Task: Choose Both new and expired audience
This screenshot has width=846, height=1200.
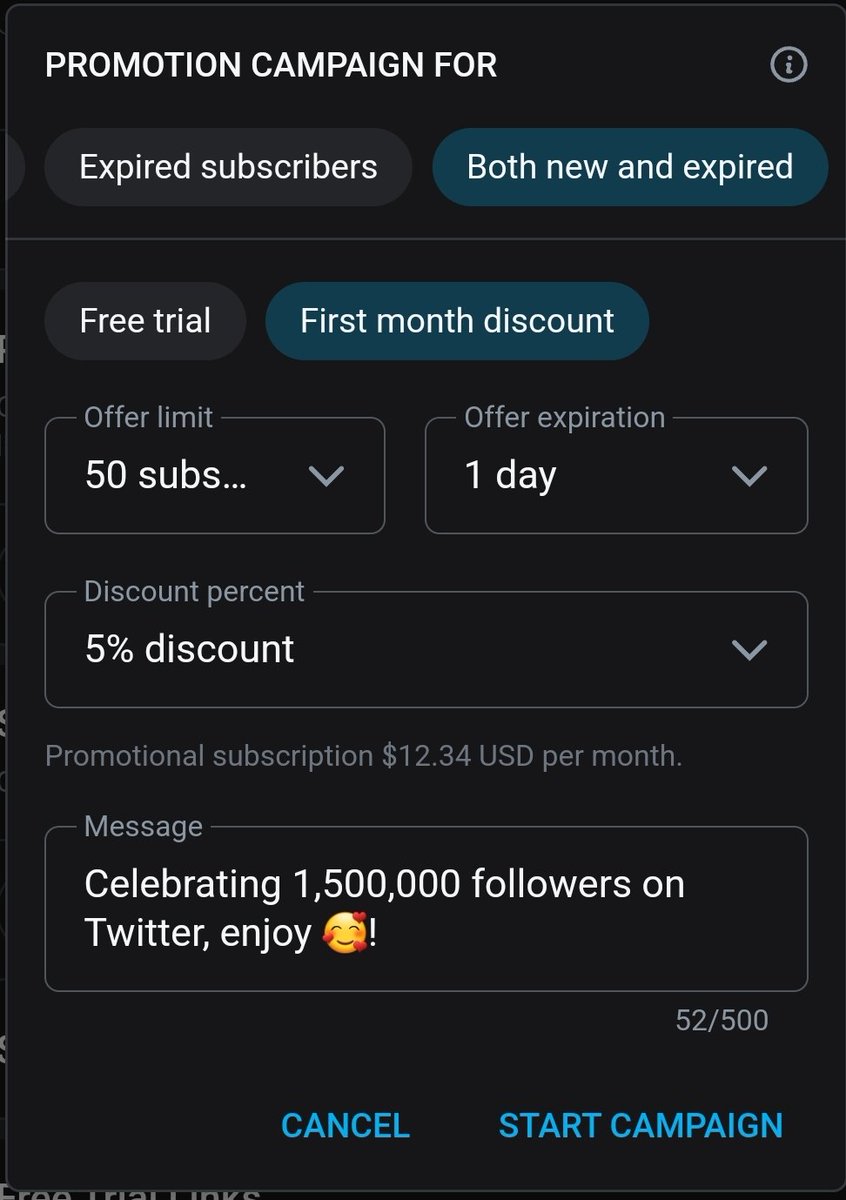Action: tap(630, 167)
